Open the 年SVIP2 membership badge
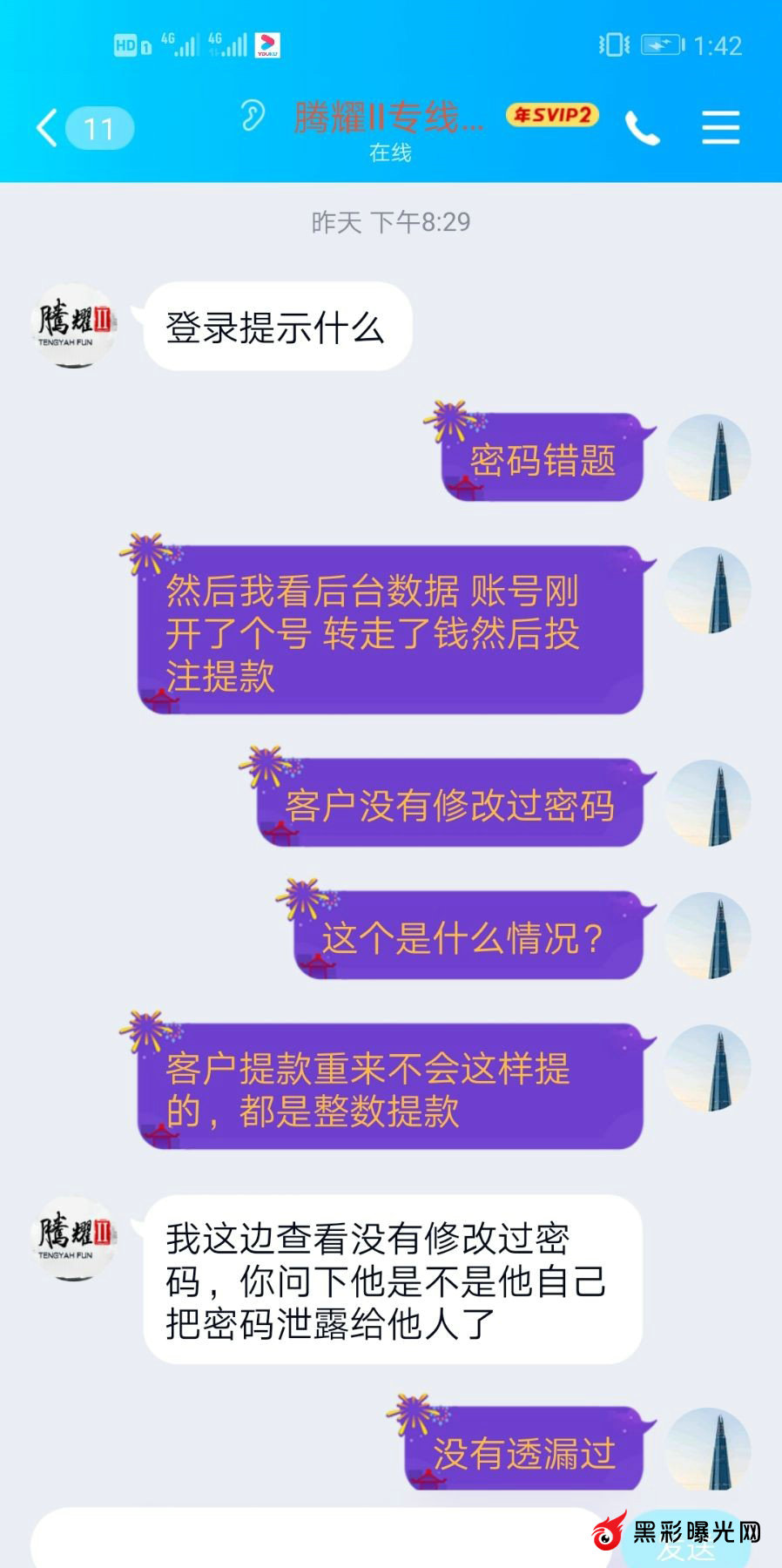Screen dimensions: 782x1568 pos(552,115)
